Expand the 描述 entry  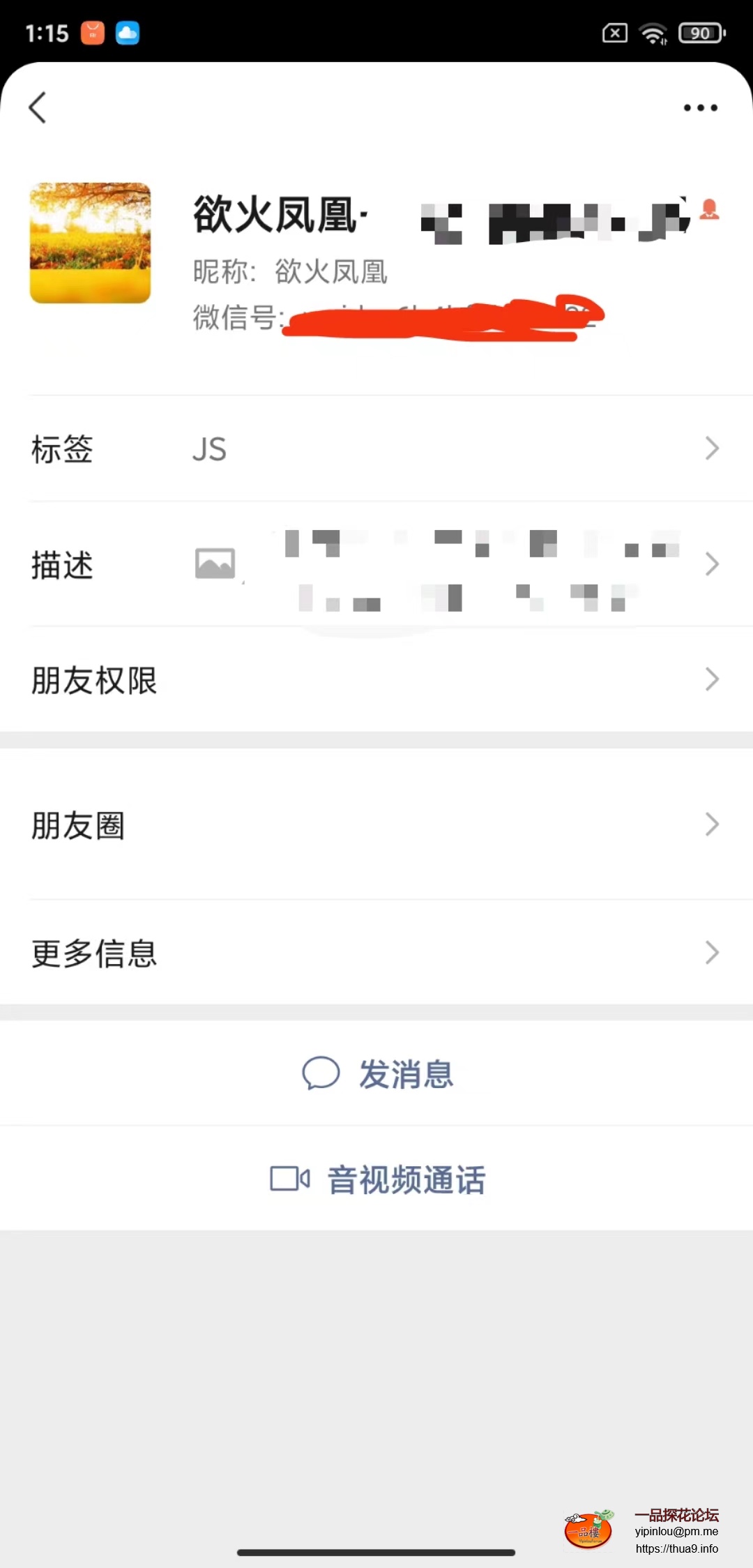pos(711,564)
